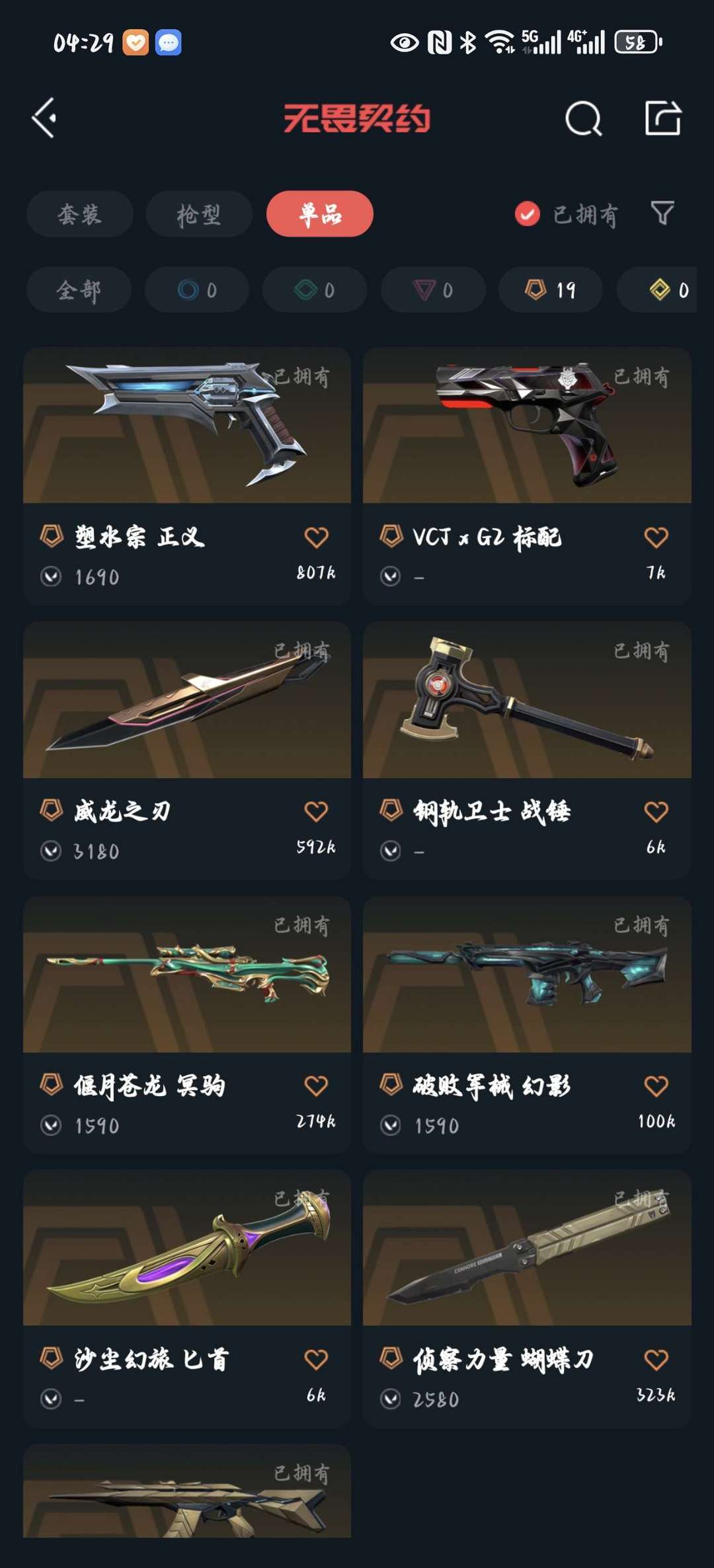Viewport: 714px width, 1568px height.
Task: Filter by the green diamond tier chip
Action: click(315, 290)
